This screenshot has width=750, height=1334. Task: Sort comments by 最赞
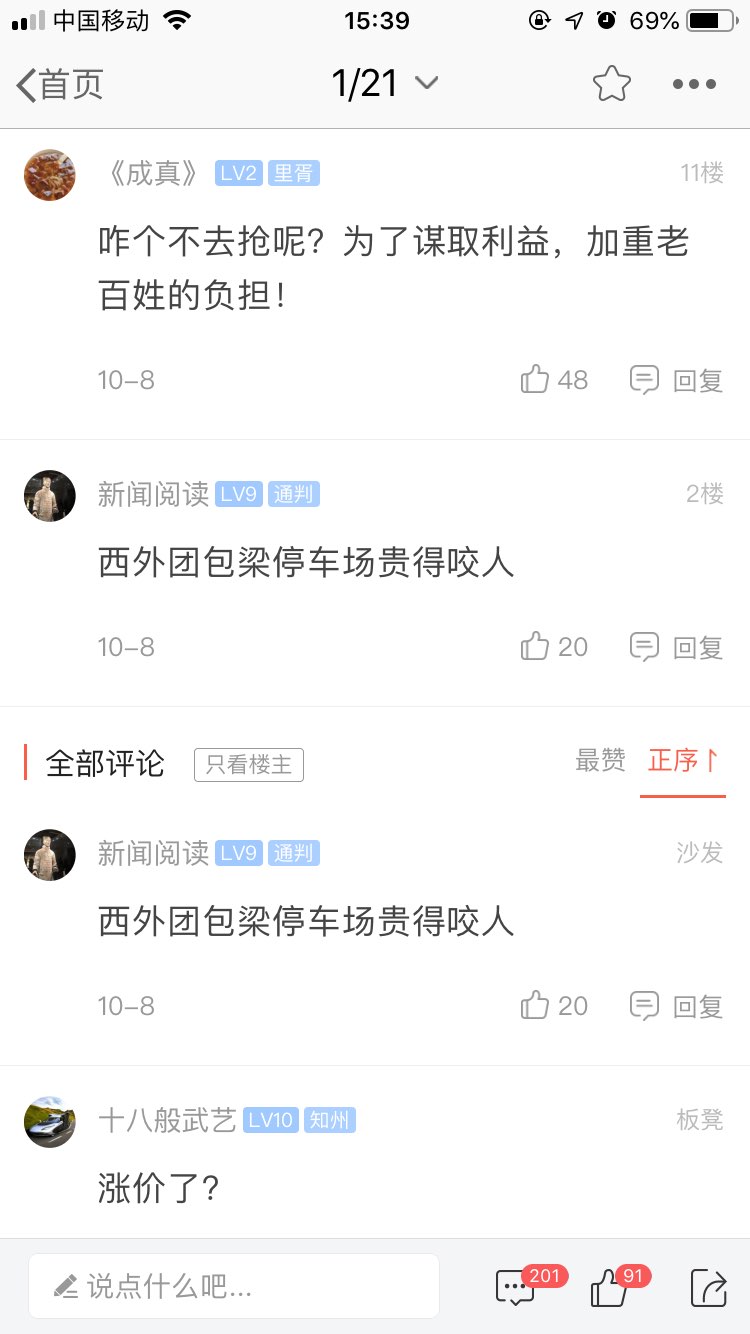coord(600,761)
